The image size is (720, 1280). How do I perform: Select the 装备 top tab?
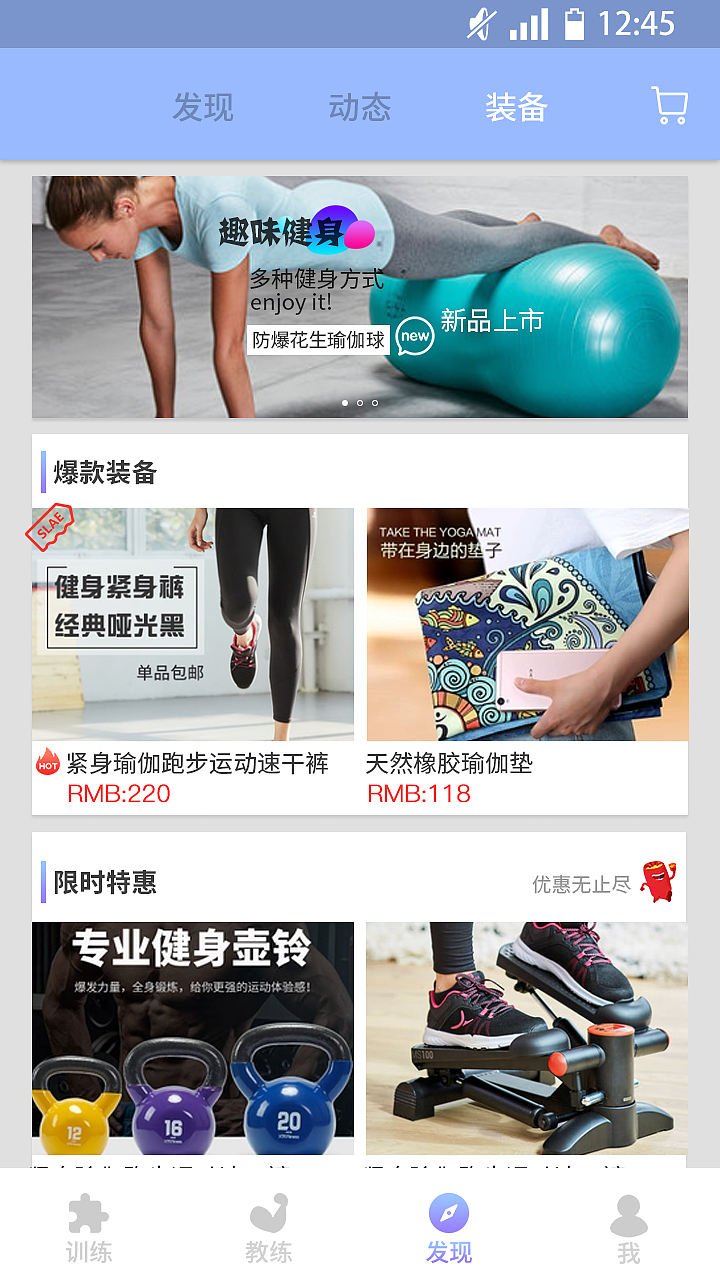point(516,107)
